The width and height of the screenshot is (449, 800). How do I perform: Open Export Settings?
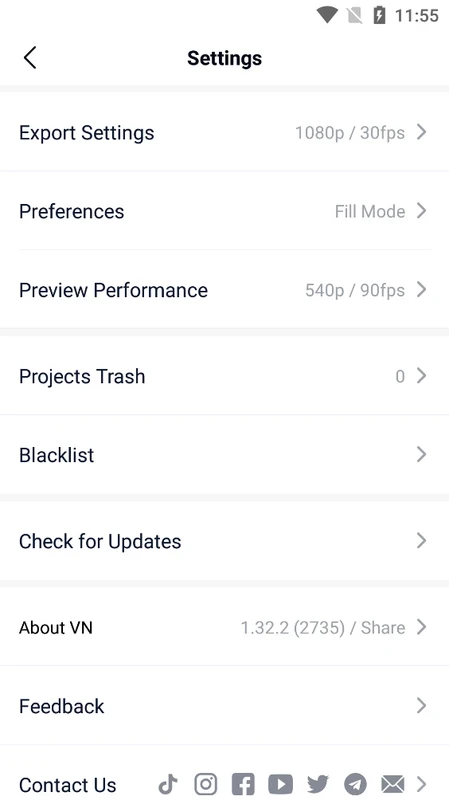coord(224,133)
